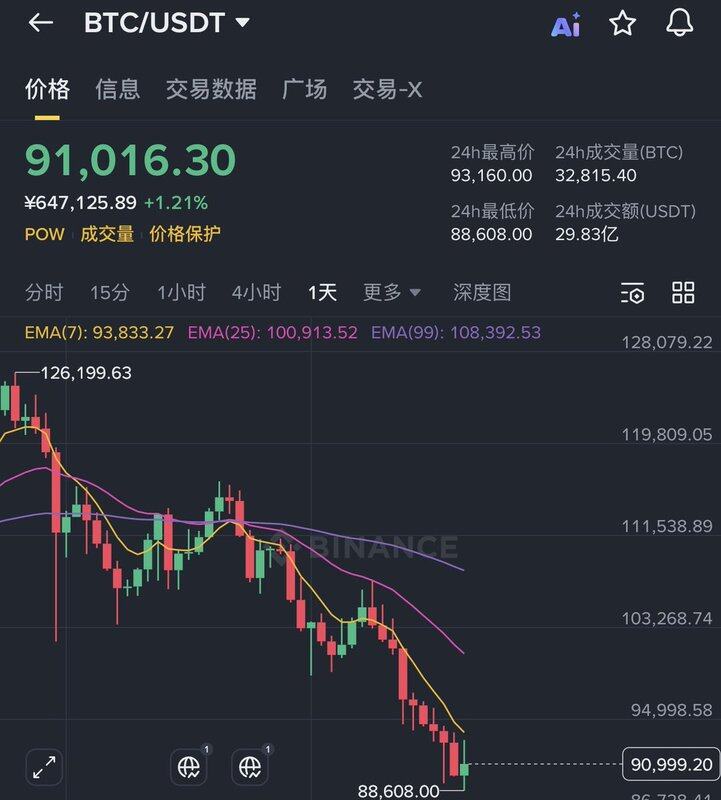Switch chart to 1小时 interval

point(181,292)
